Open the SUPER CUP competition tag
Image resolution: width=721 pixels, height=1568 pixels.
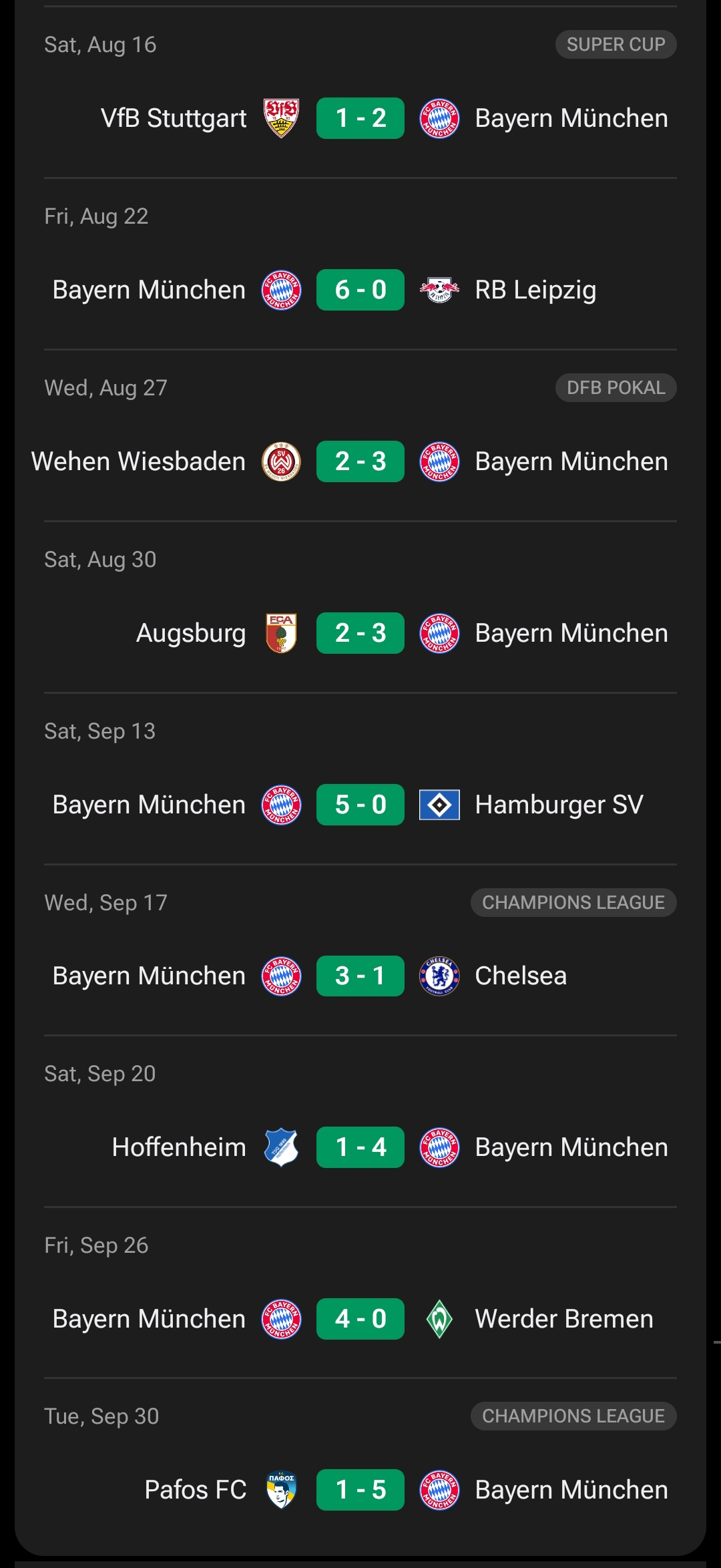tap(615, 44)
